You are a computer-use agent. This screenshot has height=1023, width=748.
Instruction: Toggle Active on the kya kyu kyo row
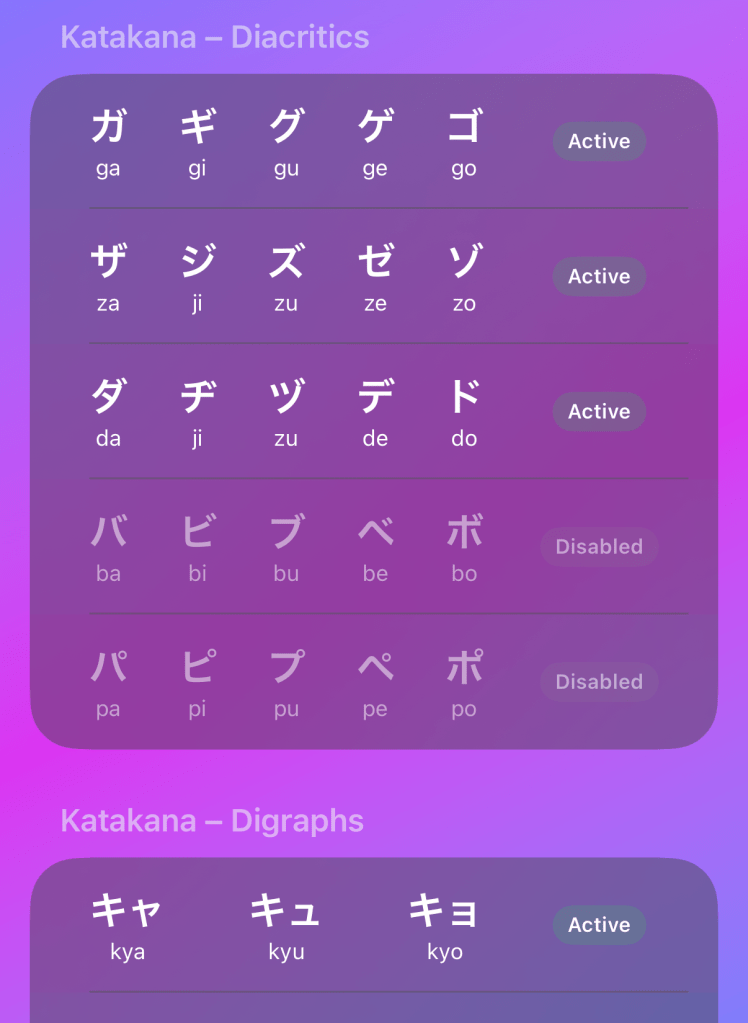(x=599, y=925)
